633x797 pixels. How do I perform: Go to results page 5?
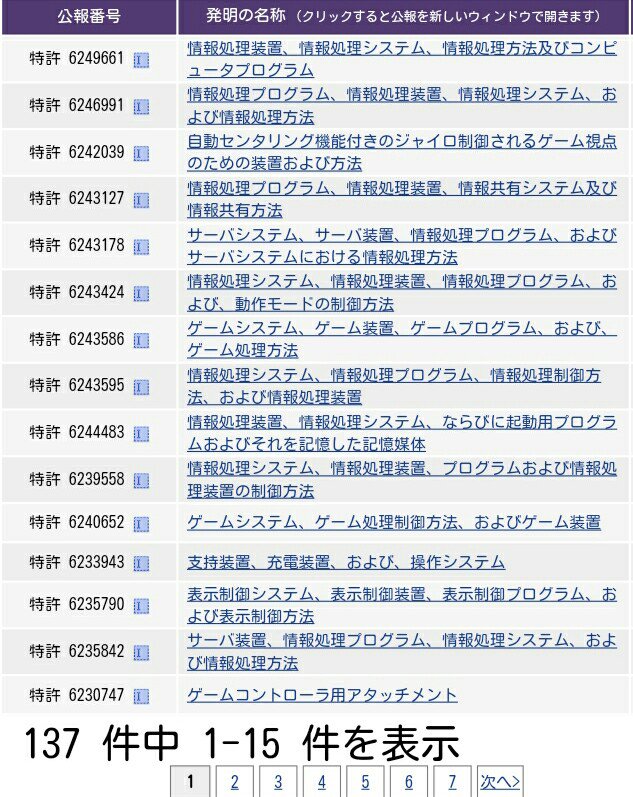365,782
